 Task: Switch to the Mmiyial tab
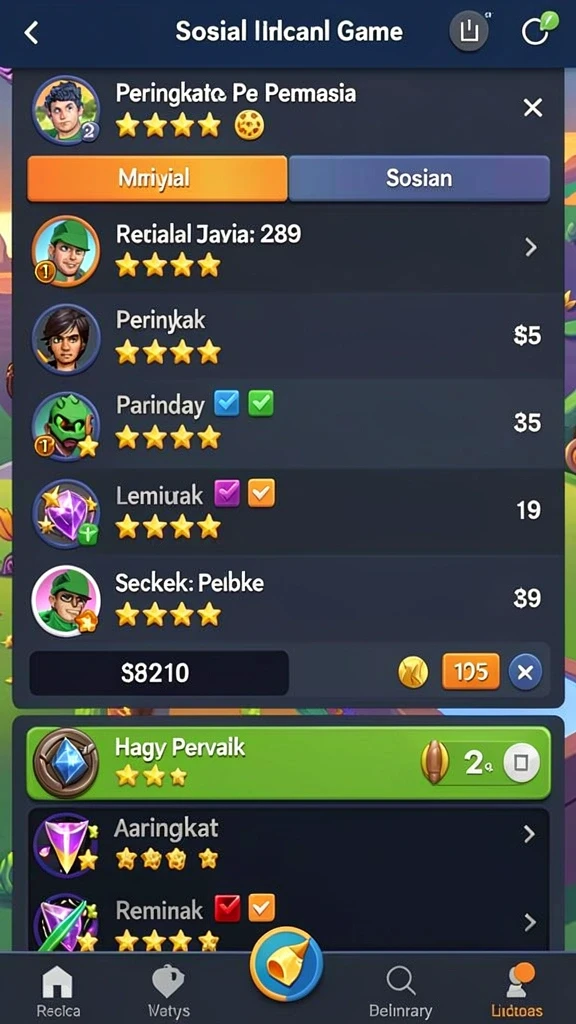coord(157,178)
